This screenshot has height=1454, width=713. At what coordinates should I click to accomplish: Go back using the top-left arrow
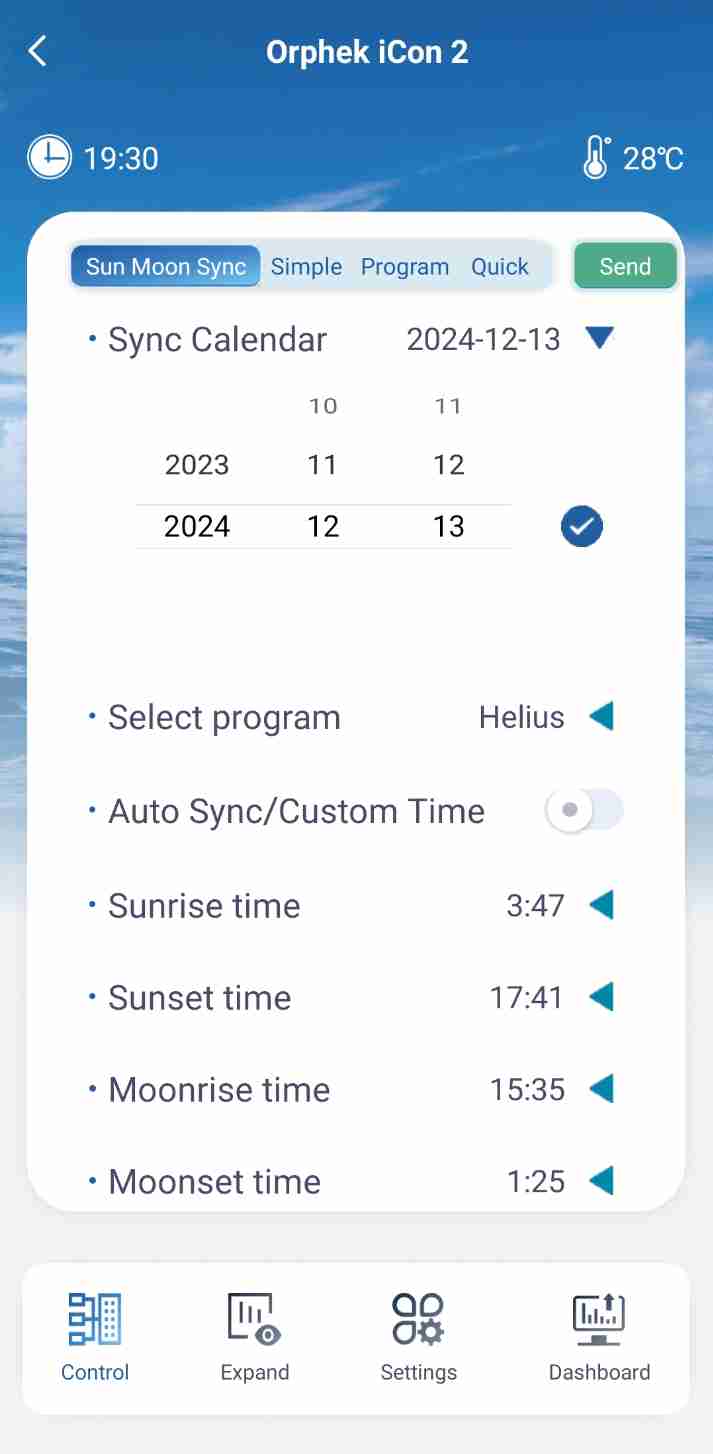click(38, 52)
